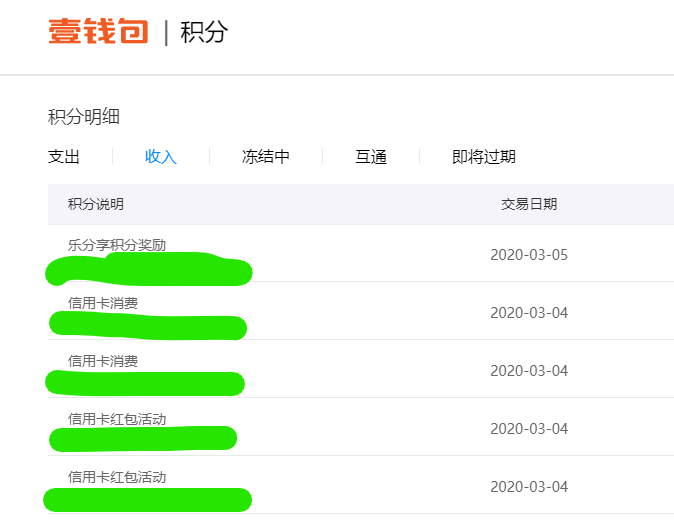Switch to the 支出 tab
This screenshot has height=520, width=674.
click(64, 157)
